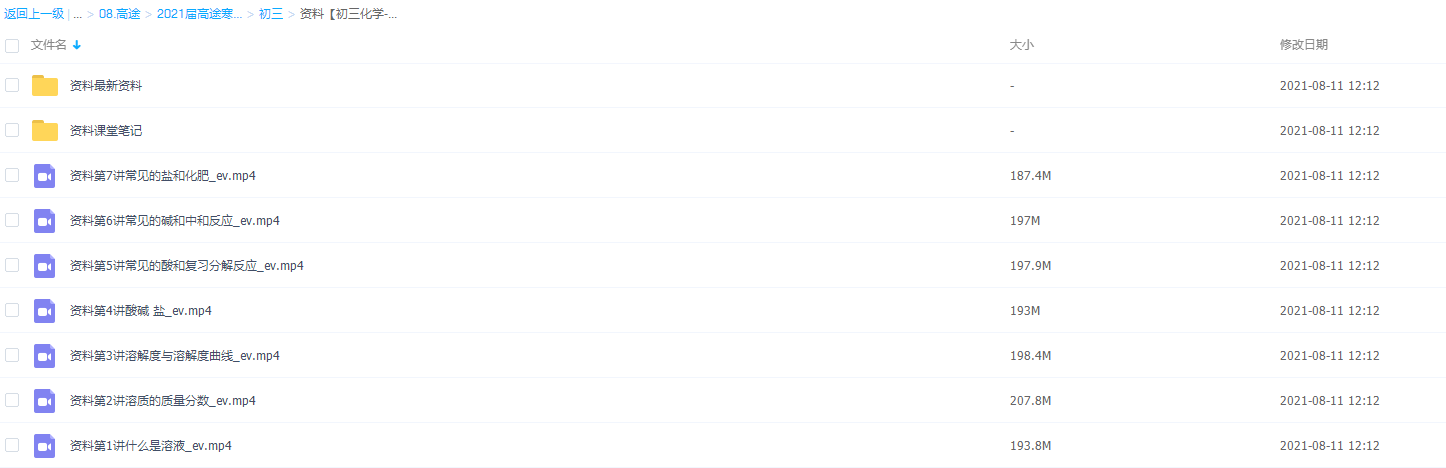1446x468 pixels.
Task: Play 资料第7讲常见的盐和化肥_ev.mp4
Action: pos(162,176)
